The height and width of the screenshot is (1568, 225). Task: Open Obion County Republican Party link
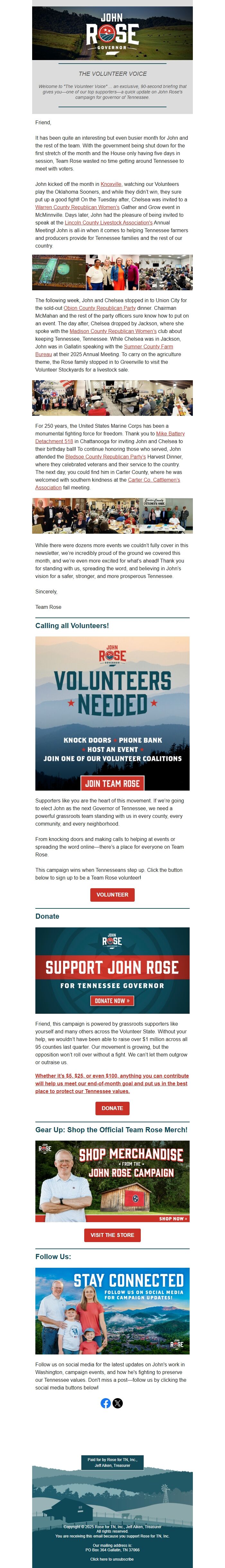click(108, 308)
